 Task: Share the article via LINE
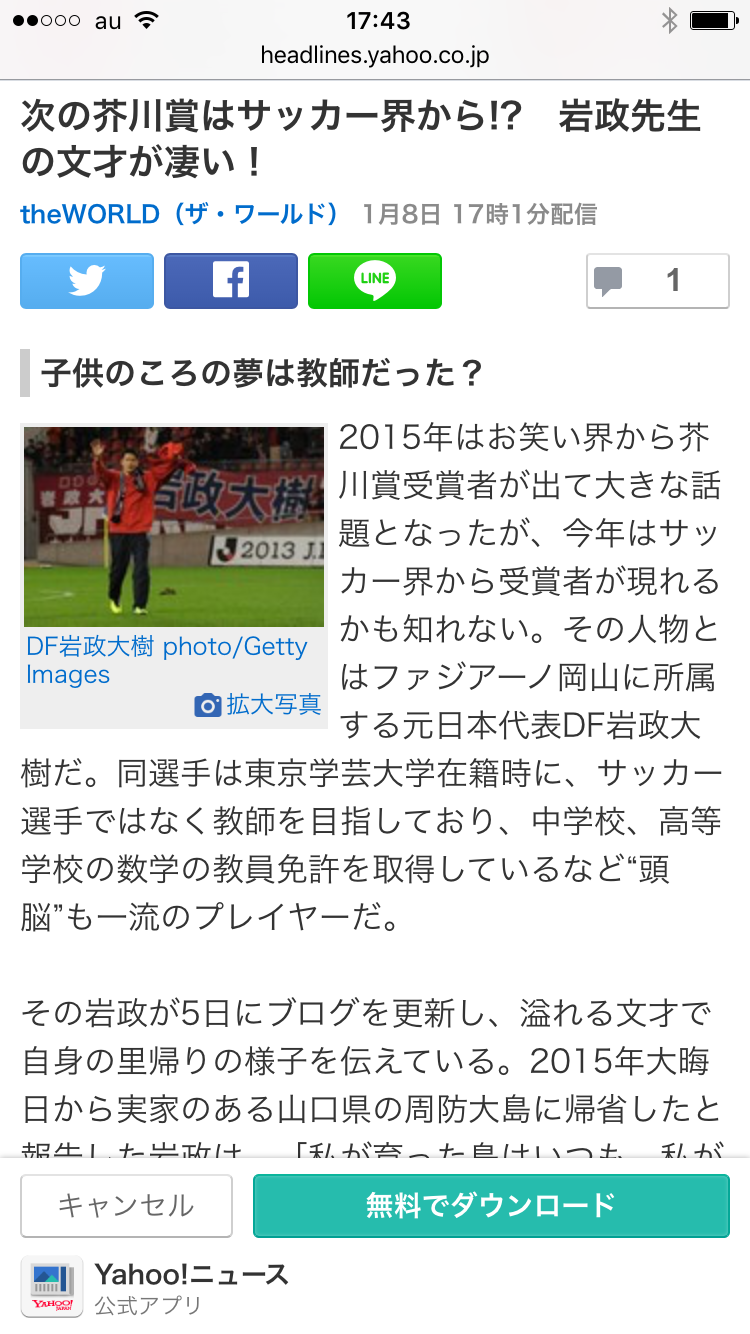(x=375, y=281)
